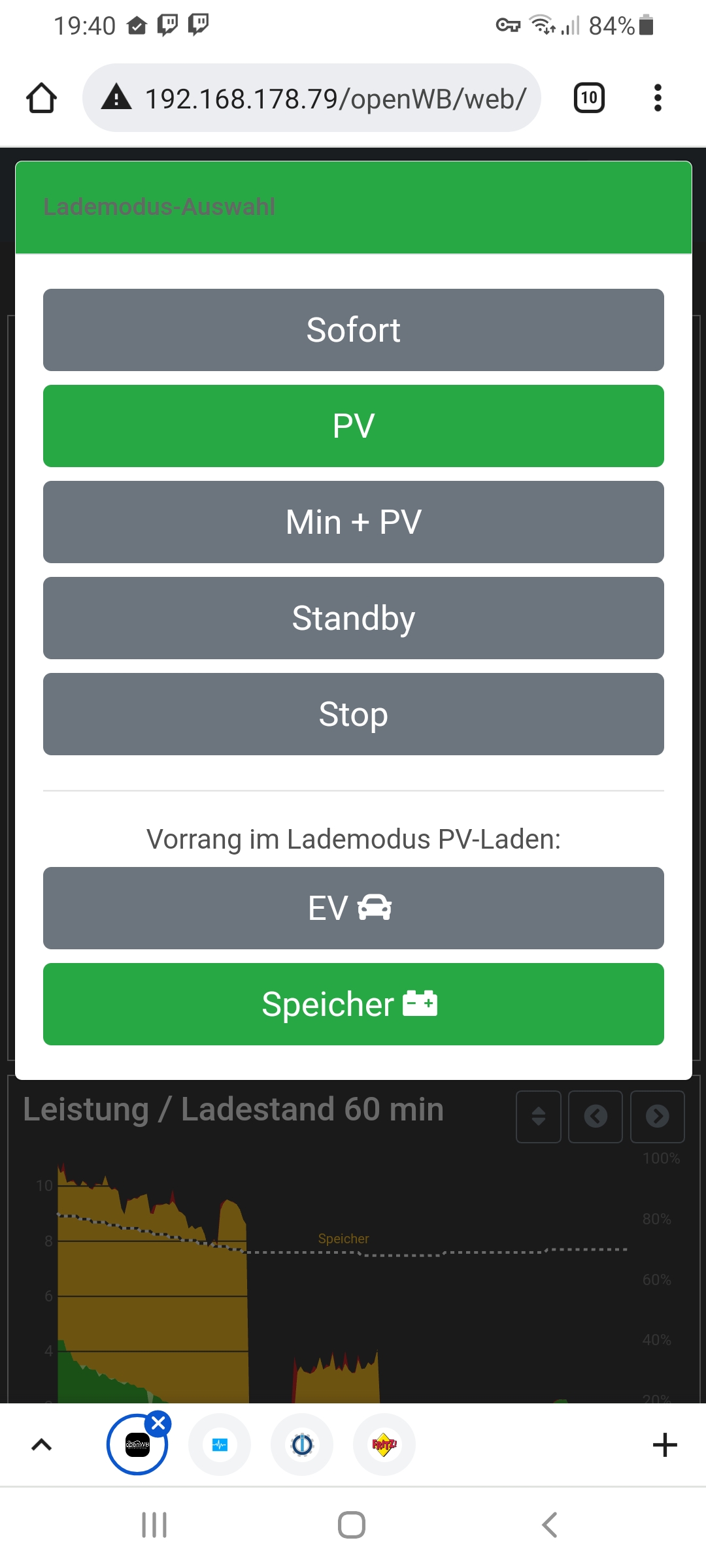706x1568 pixels.
Task: Switch to the FRITZ! tab
Action: point(384,1445)
